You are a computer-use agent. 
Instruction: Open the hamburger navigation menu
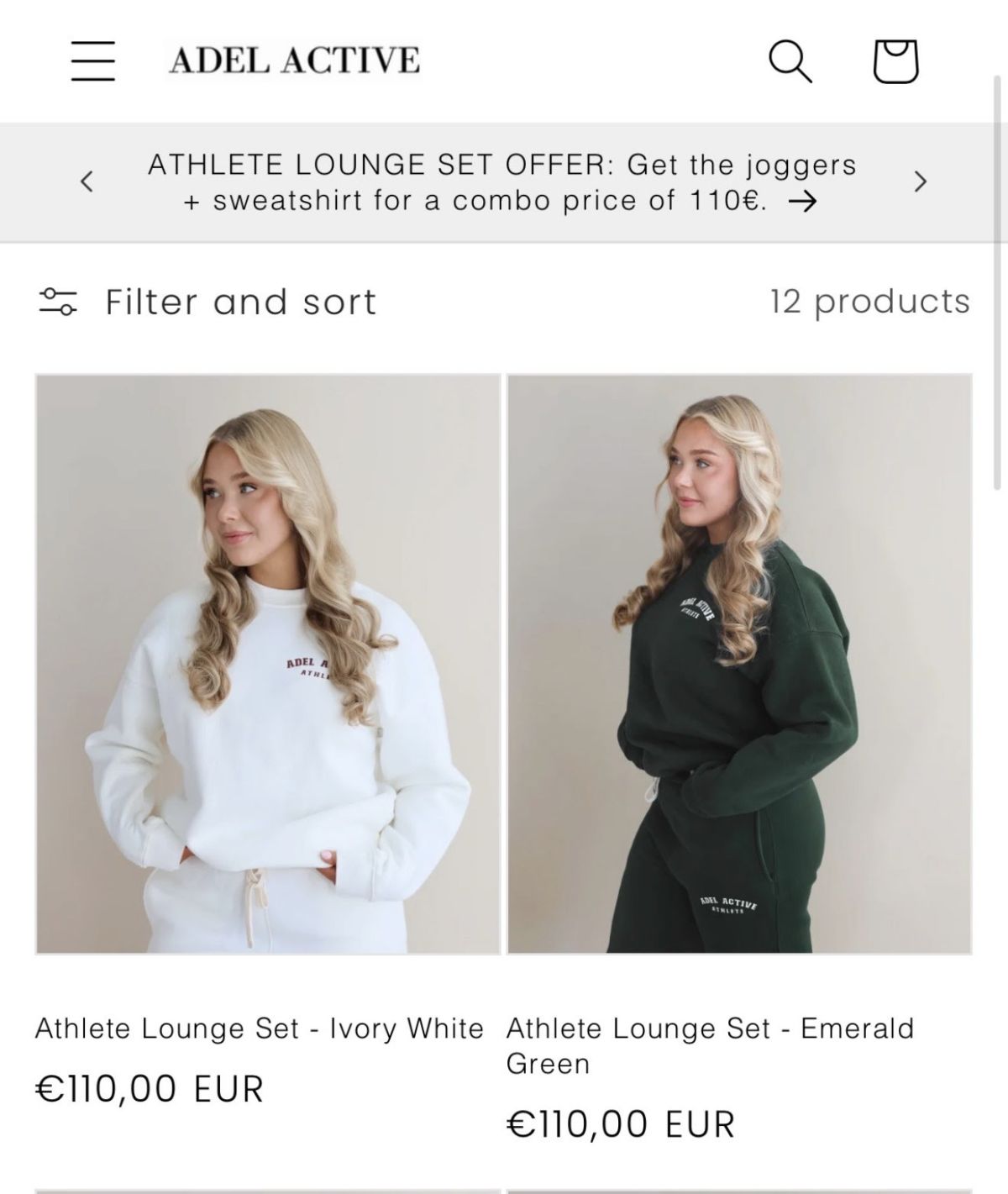click(x=92, y=60)
